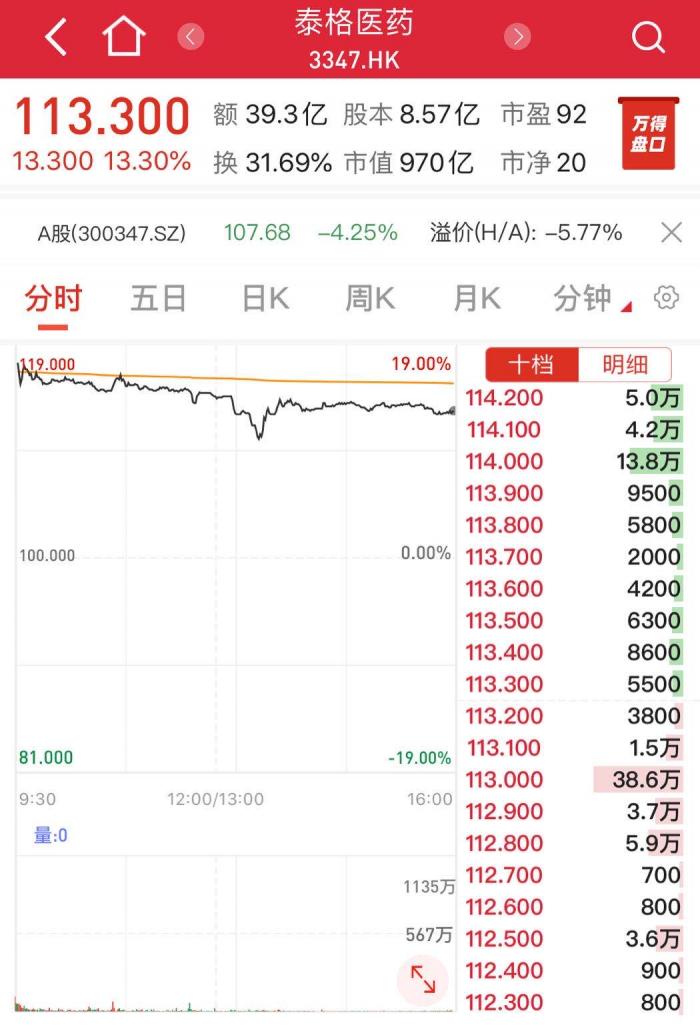Screen dimensions: 700x1033
Task: Dismiss the A股 premium info bar
Action: pos(672,233)
